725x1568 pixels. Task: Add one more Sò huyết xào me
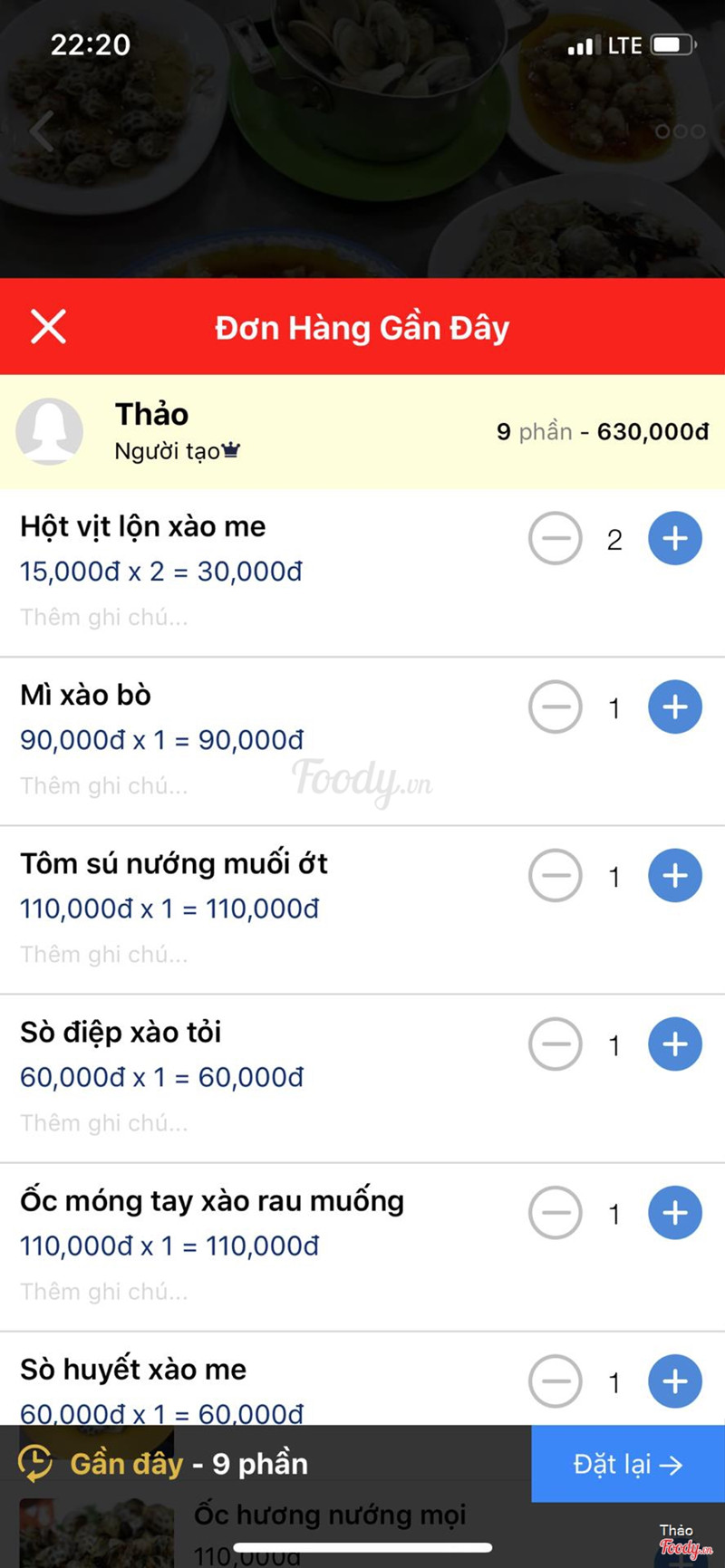point(674,1380)
